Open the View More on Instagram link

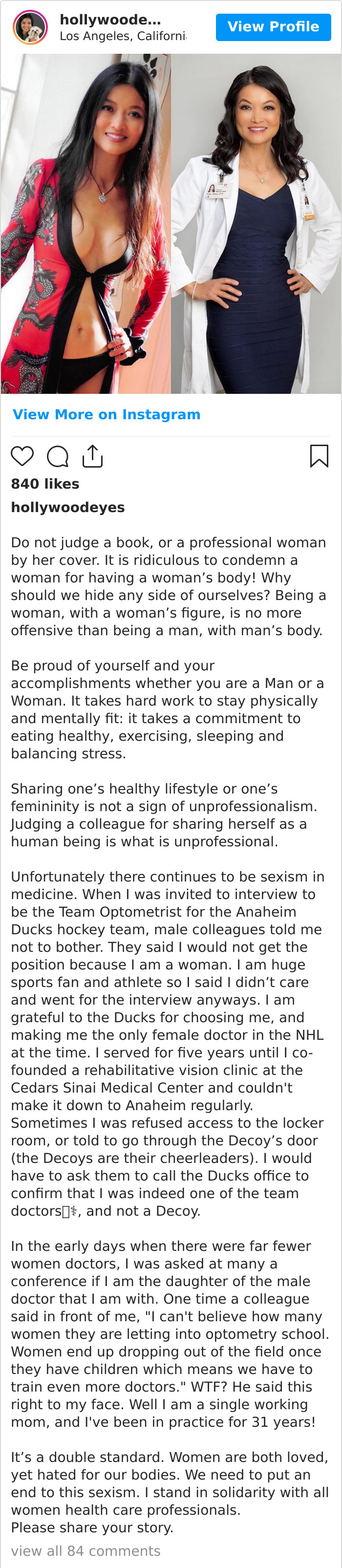pyautogui.click(x=107, y=414)
